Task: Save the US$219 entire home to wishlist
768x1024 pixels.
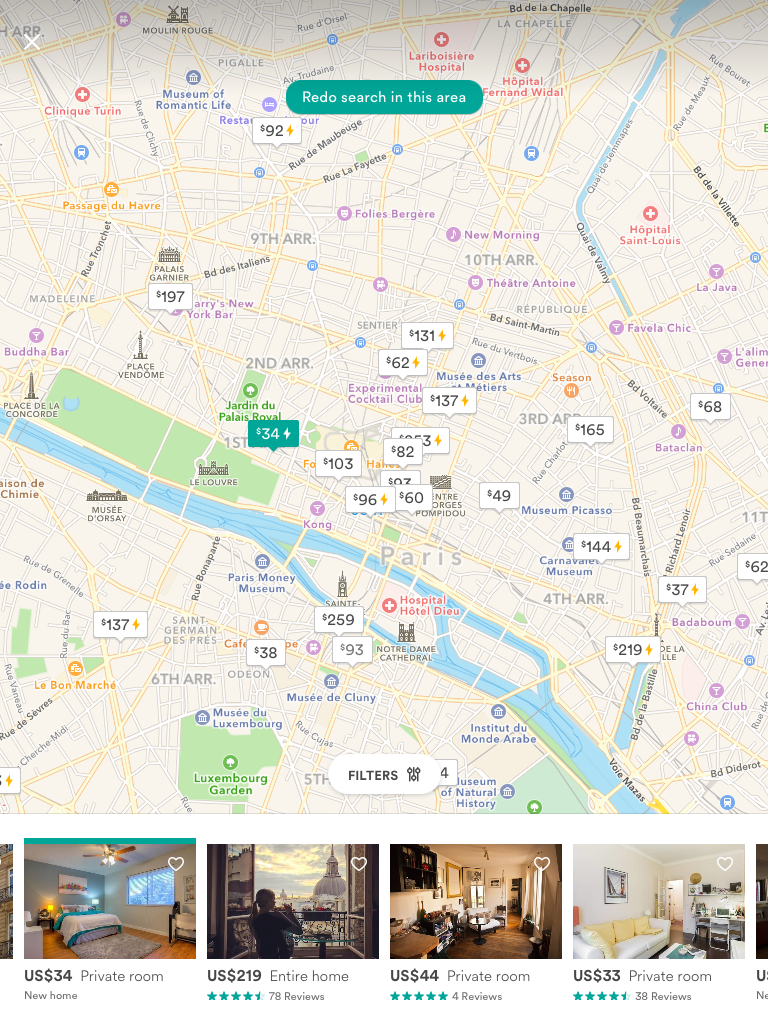Action: pyautogui.click(x=359, y=864)
